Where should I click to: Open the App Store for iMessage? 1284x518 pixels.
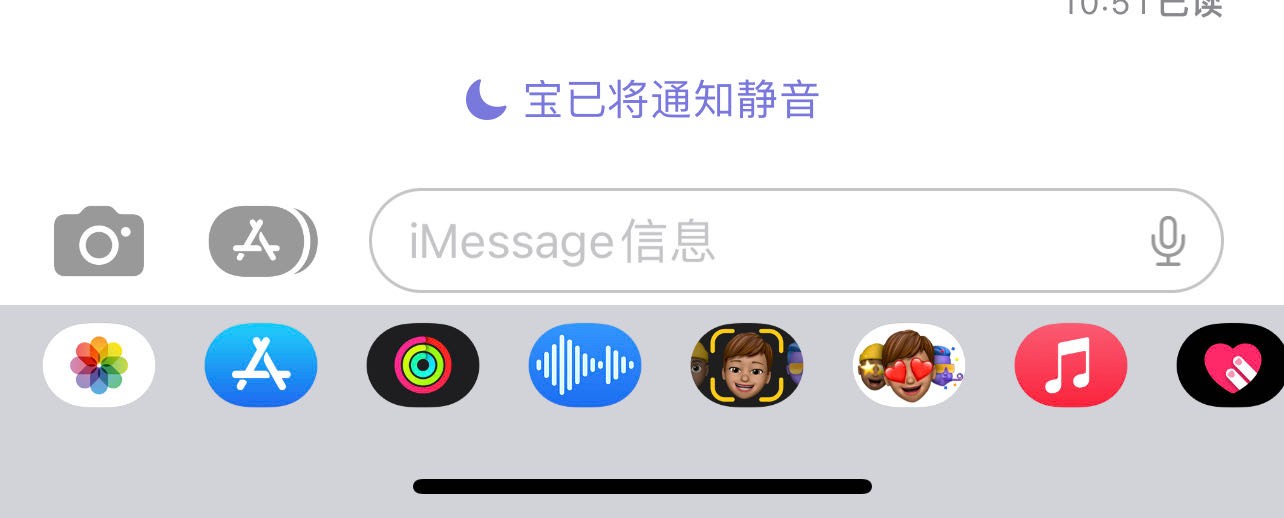[261, 365]
